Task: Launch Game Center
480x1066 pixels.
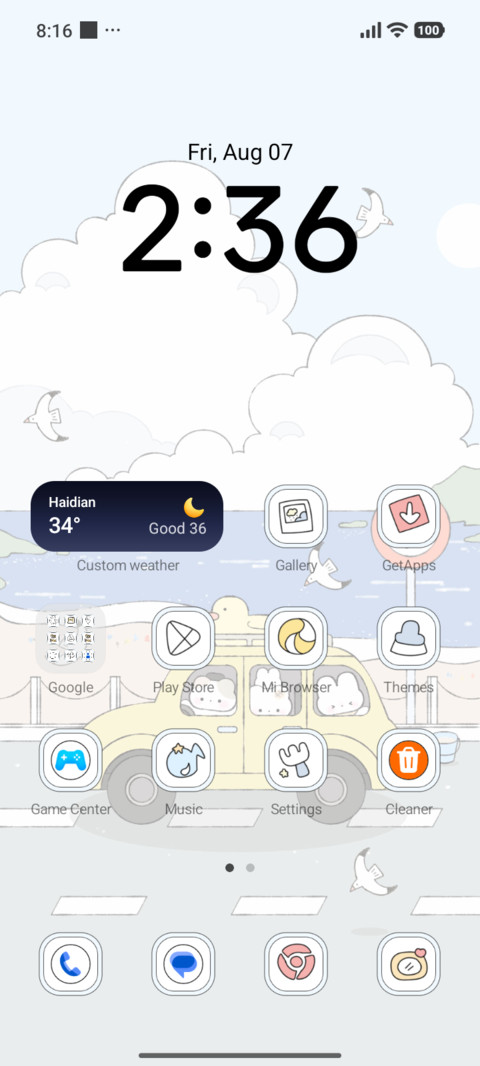Action: pos(71,760)
